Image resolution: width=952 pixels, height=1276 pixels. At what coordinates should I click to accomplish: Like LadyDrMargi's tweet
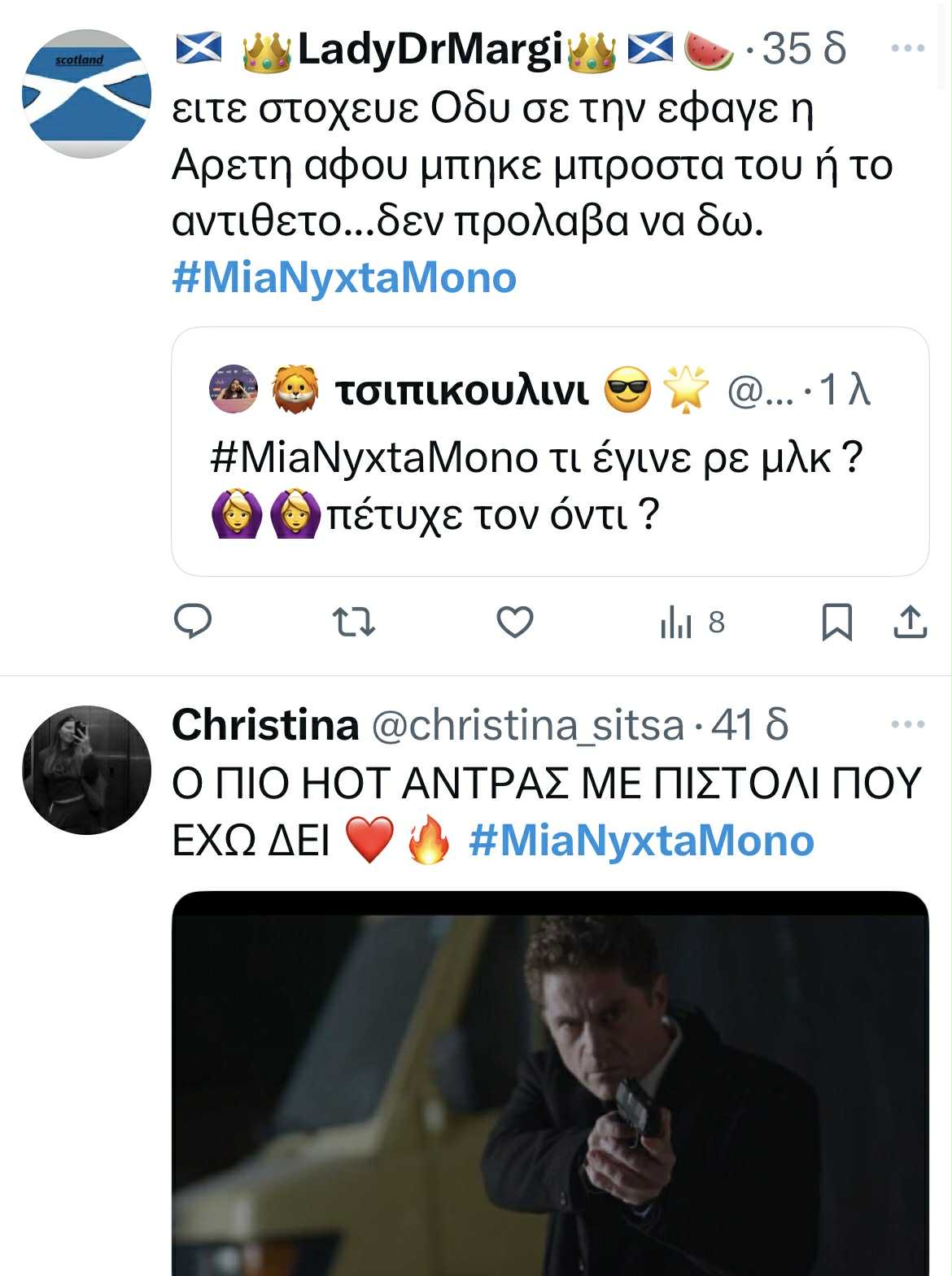coord(515,623)
